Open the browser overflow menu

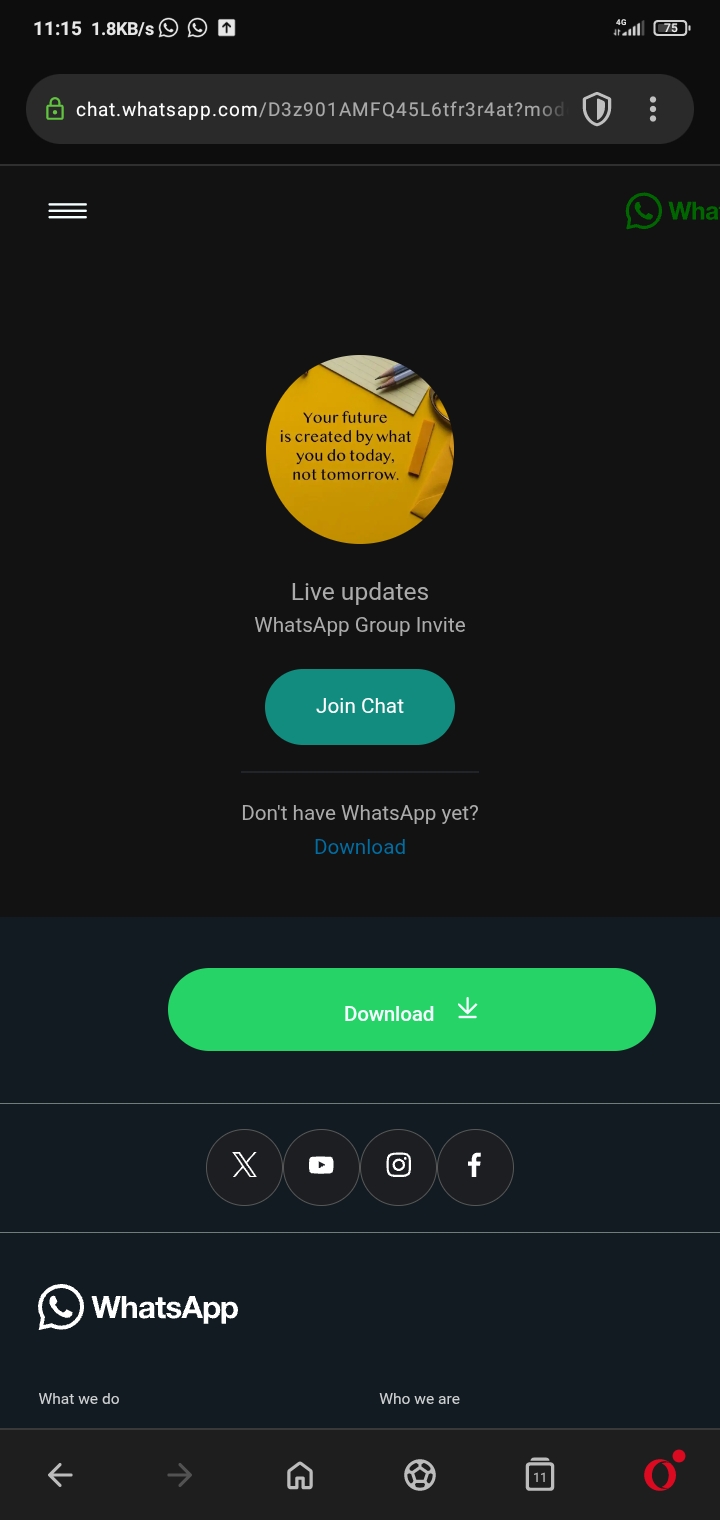(653, 110)
